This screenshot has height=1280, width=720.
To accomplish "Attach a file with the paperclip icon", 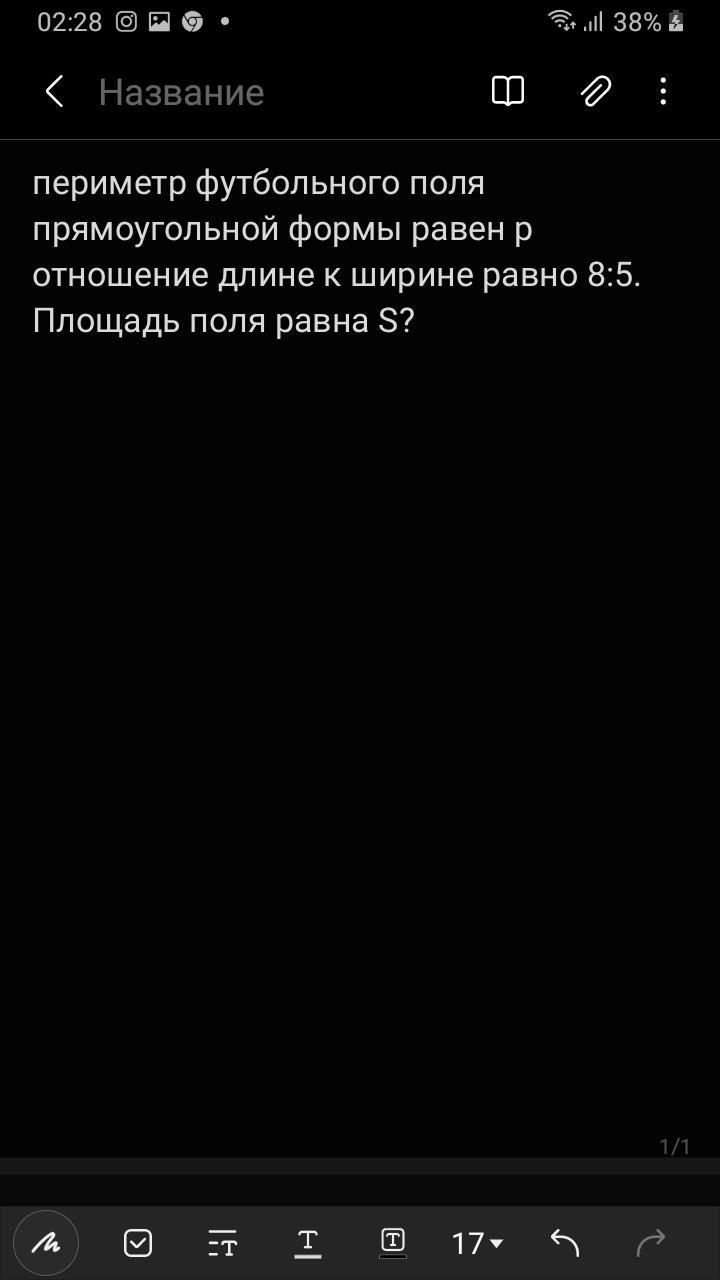I will click(x=596, y=92).
